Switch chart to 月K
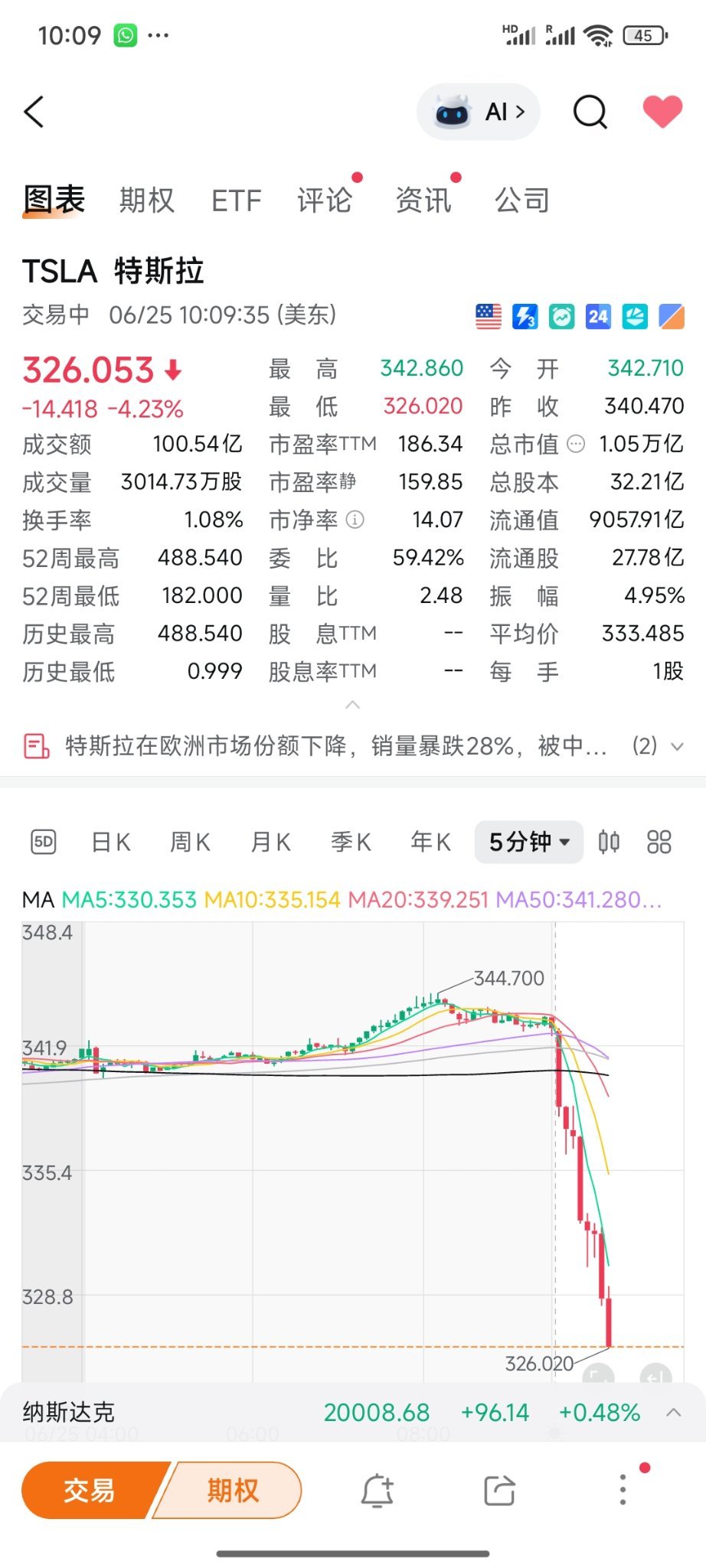Viewport: 706px width, 1568px height. [x=270, y=843]
